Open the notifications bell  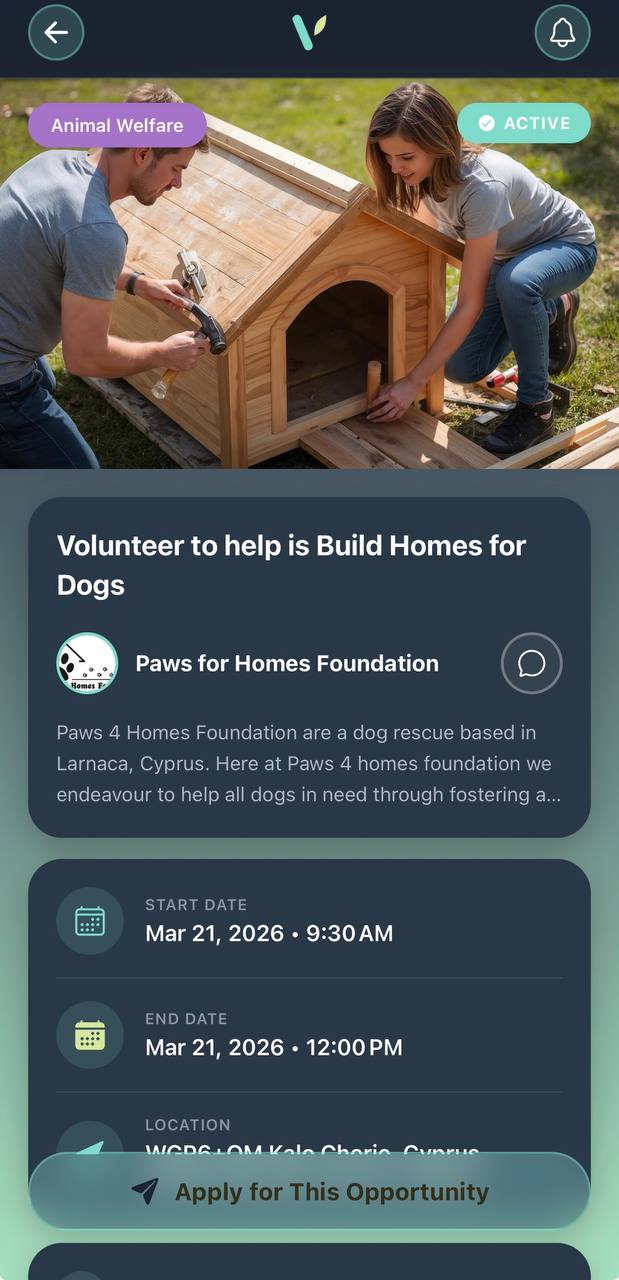point(562,33)
